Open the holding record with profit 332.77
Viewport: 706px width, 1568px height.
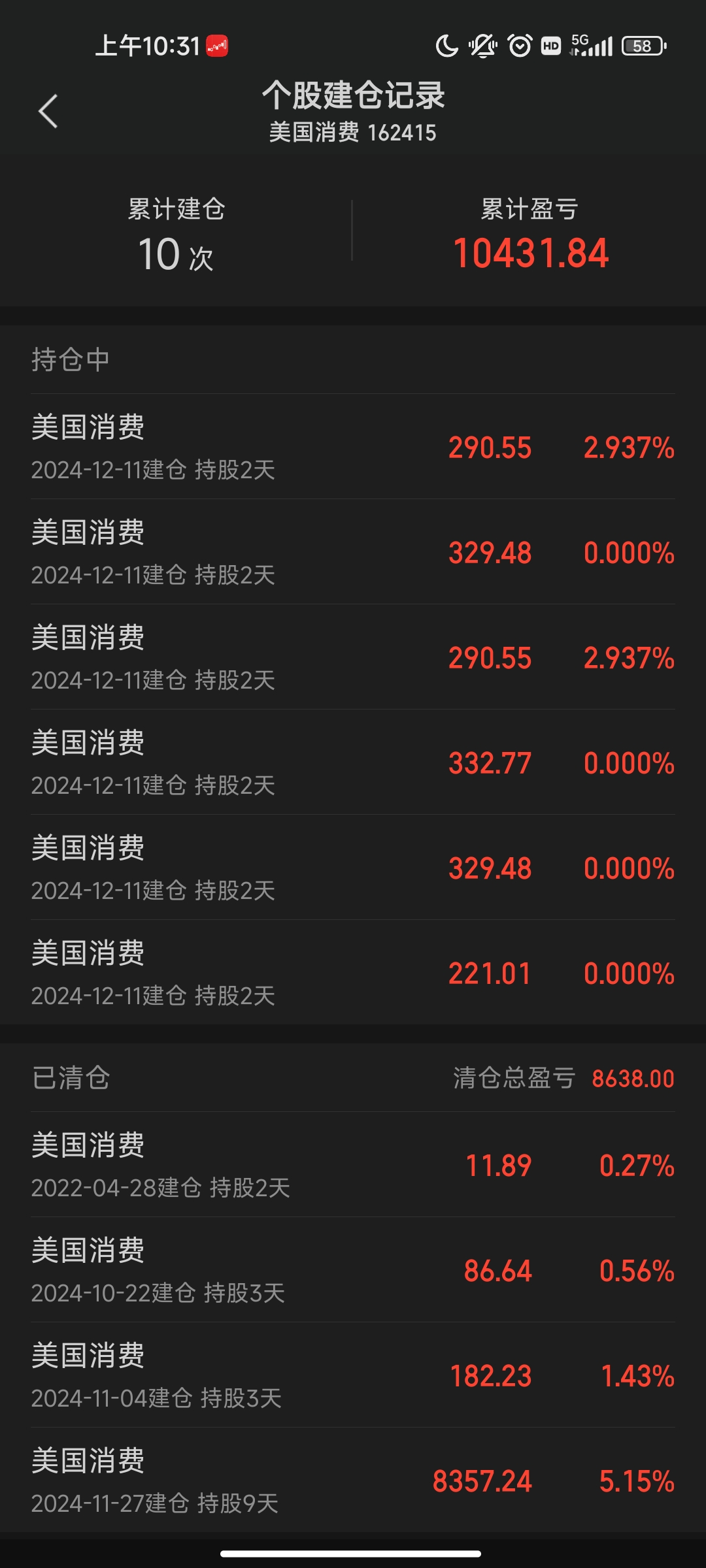point(353,762)
